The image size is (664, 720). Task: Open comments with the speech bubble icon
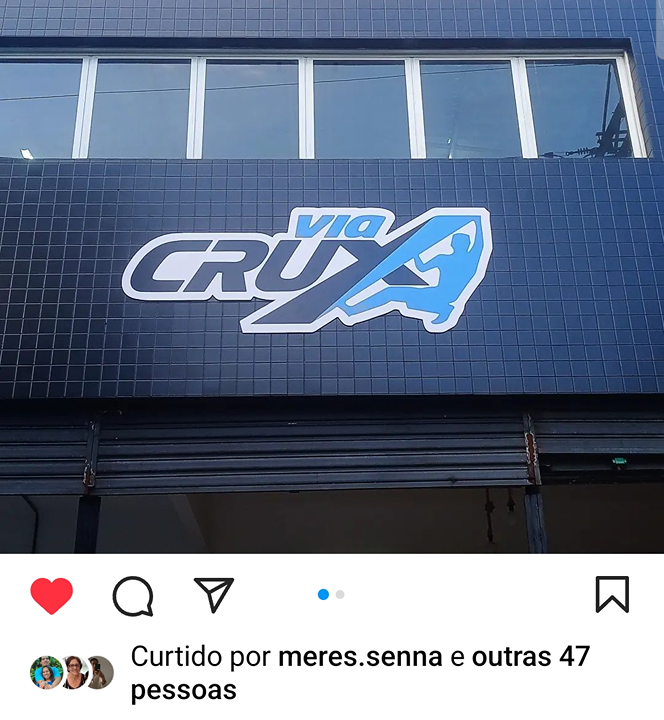[x=133, y=596]
